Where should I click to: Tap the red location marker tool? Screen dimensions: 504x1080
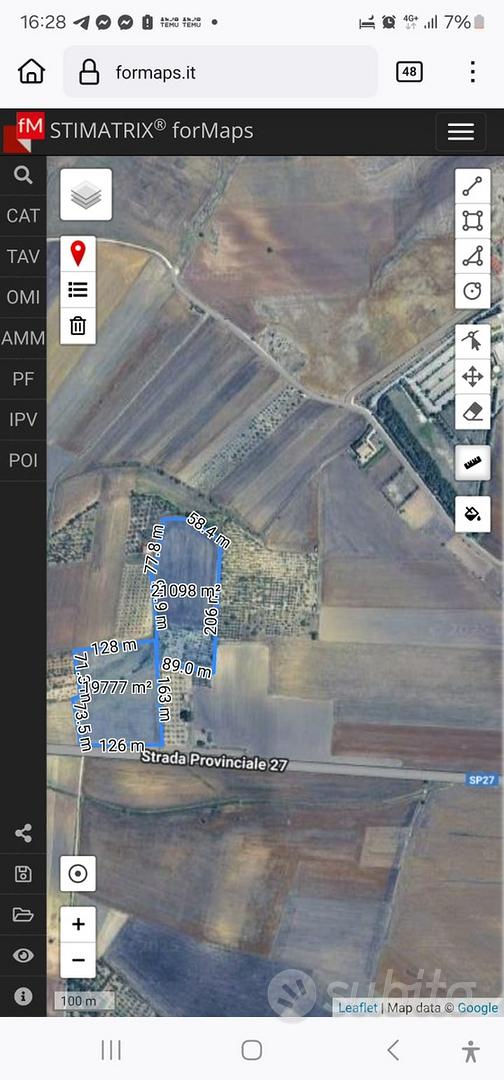[78, 253]
